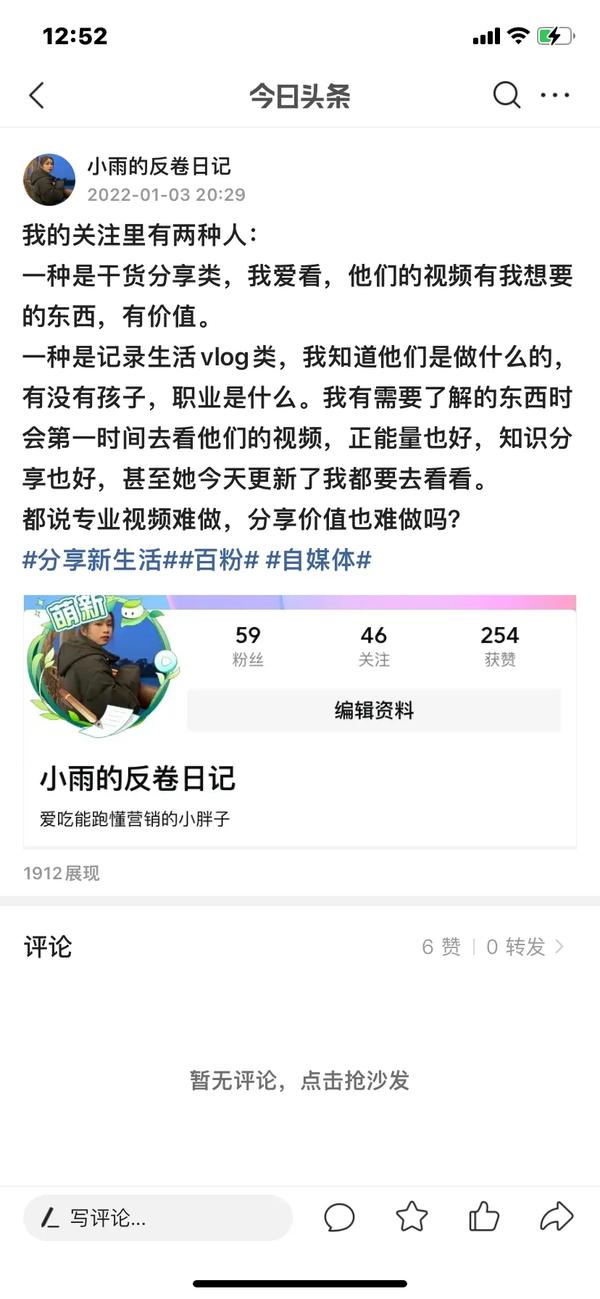View the 6 赞 and 0 转发 details
600x1299 pixels.
click(493, 946)
